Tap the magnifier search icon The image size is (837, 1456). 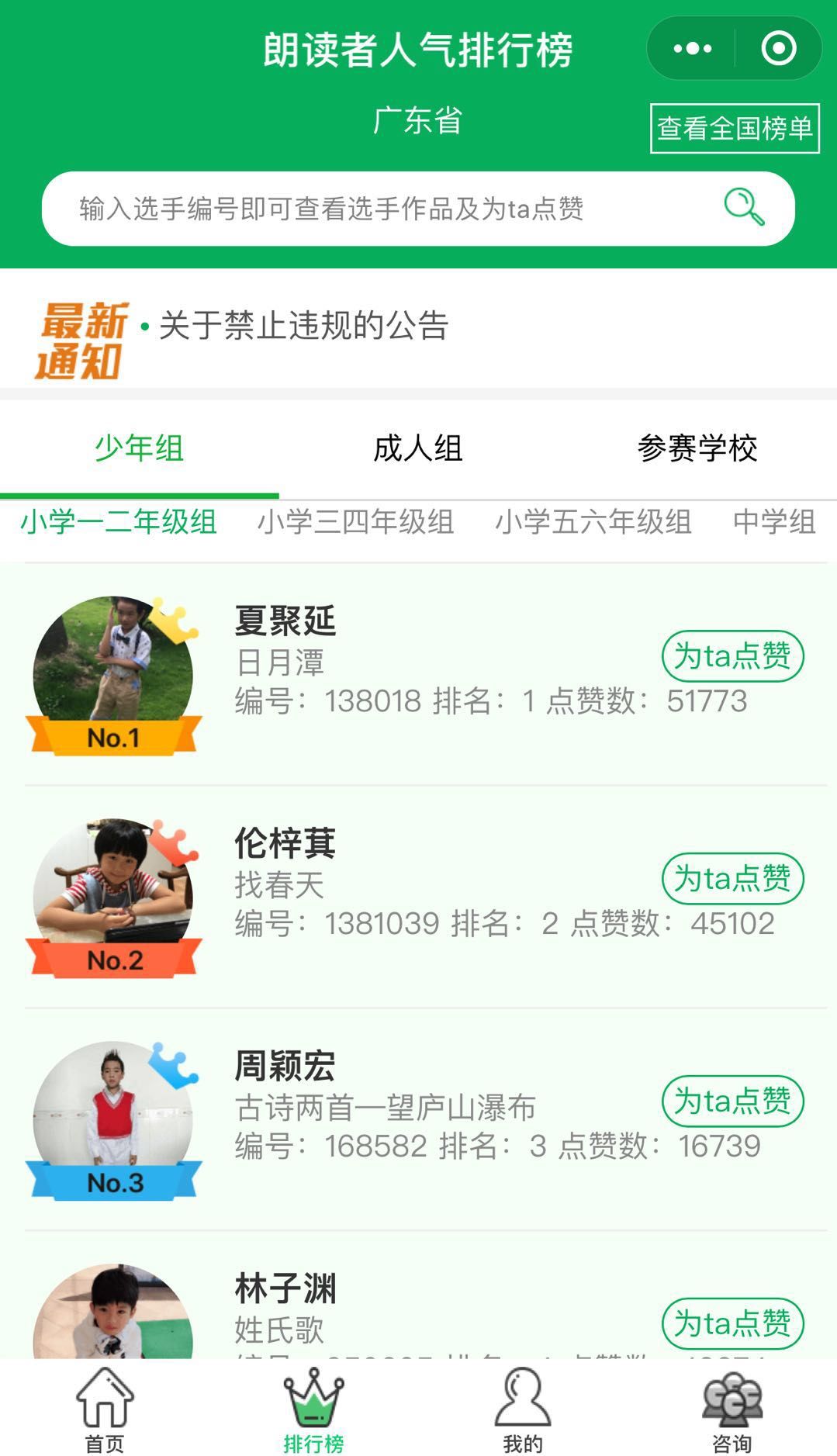pos(743,207)
